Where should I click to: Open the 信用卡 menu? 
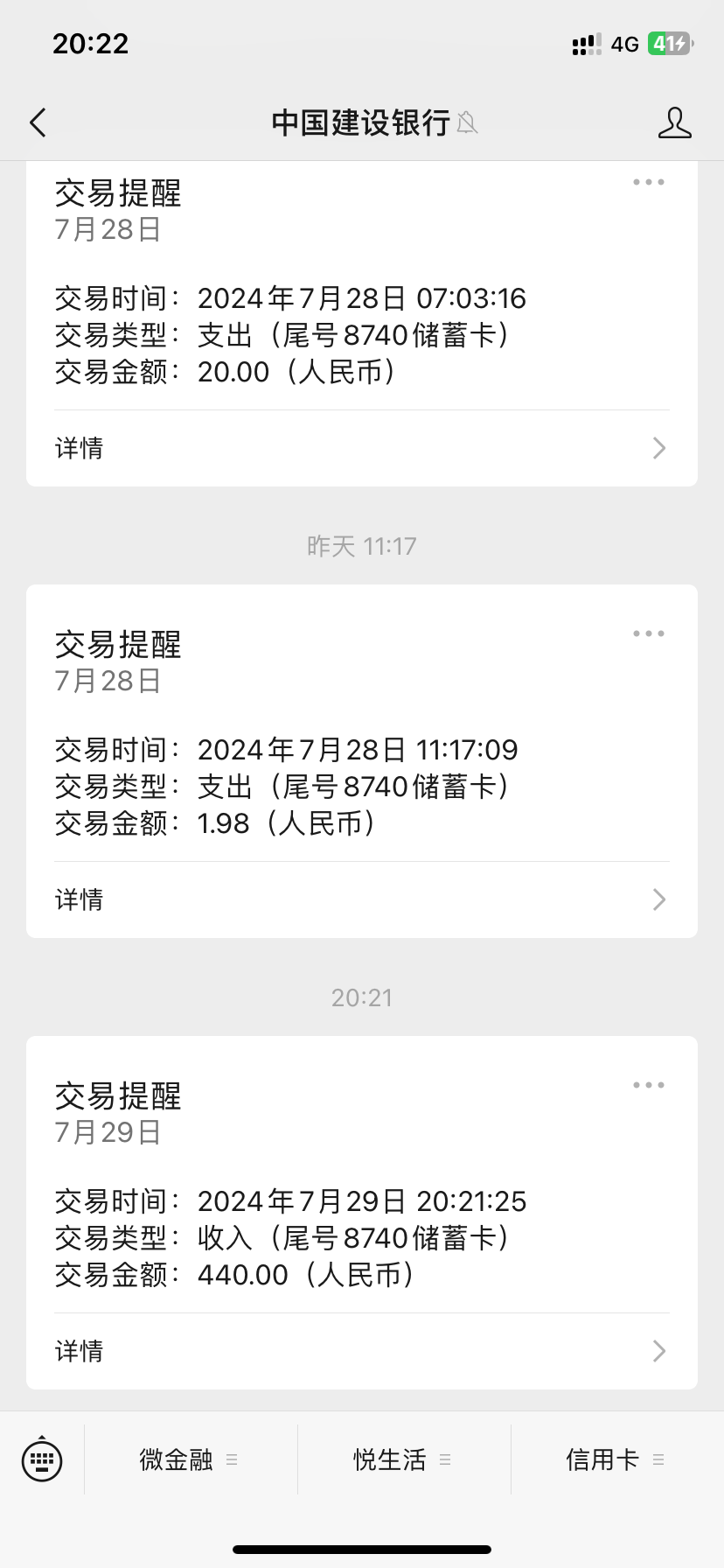[x=616, y=1459]
